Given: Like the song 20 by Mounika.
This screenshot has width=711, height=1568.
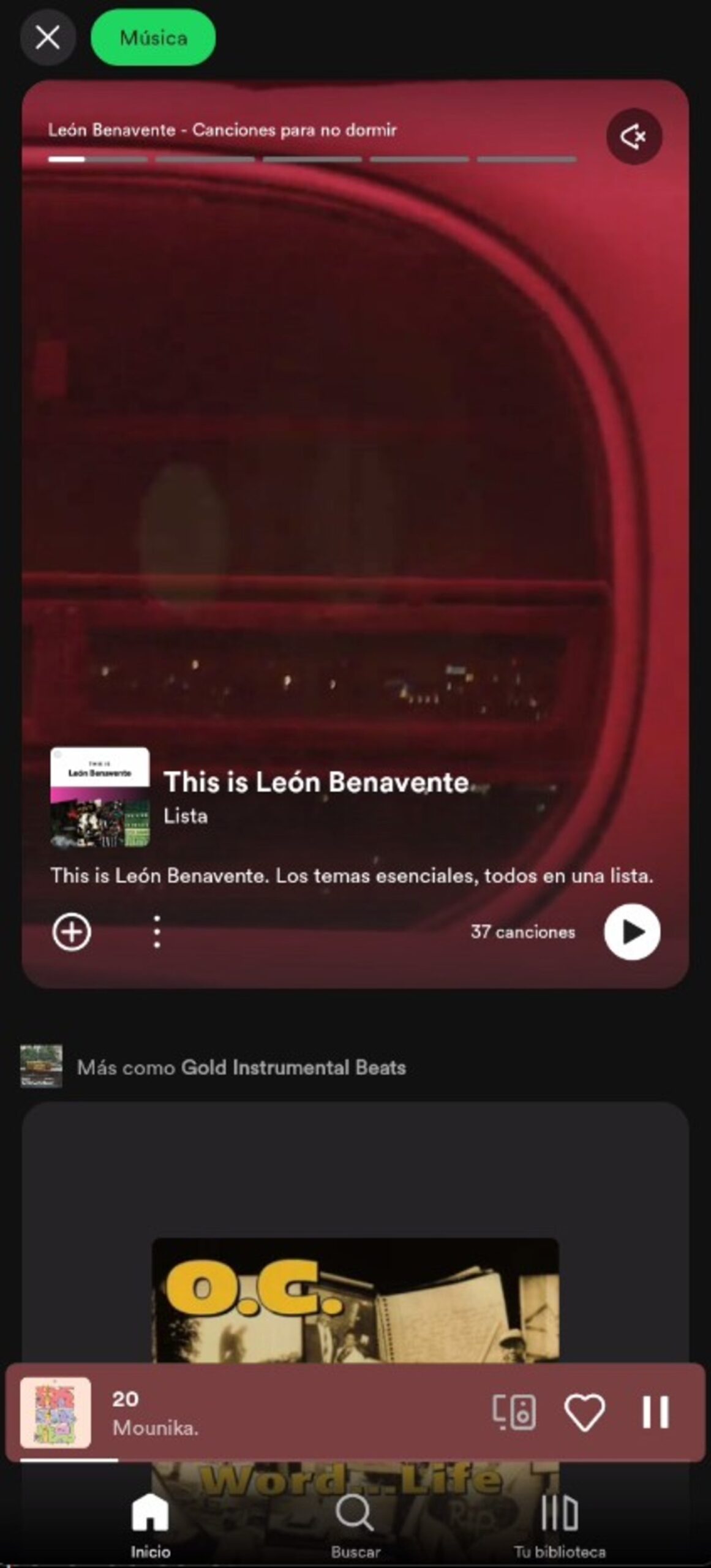Looking at the screenshot, I should (584, 1412).
